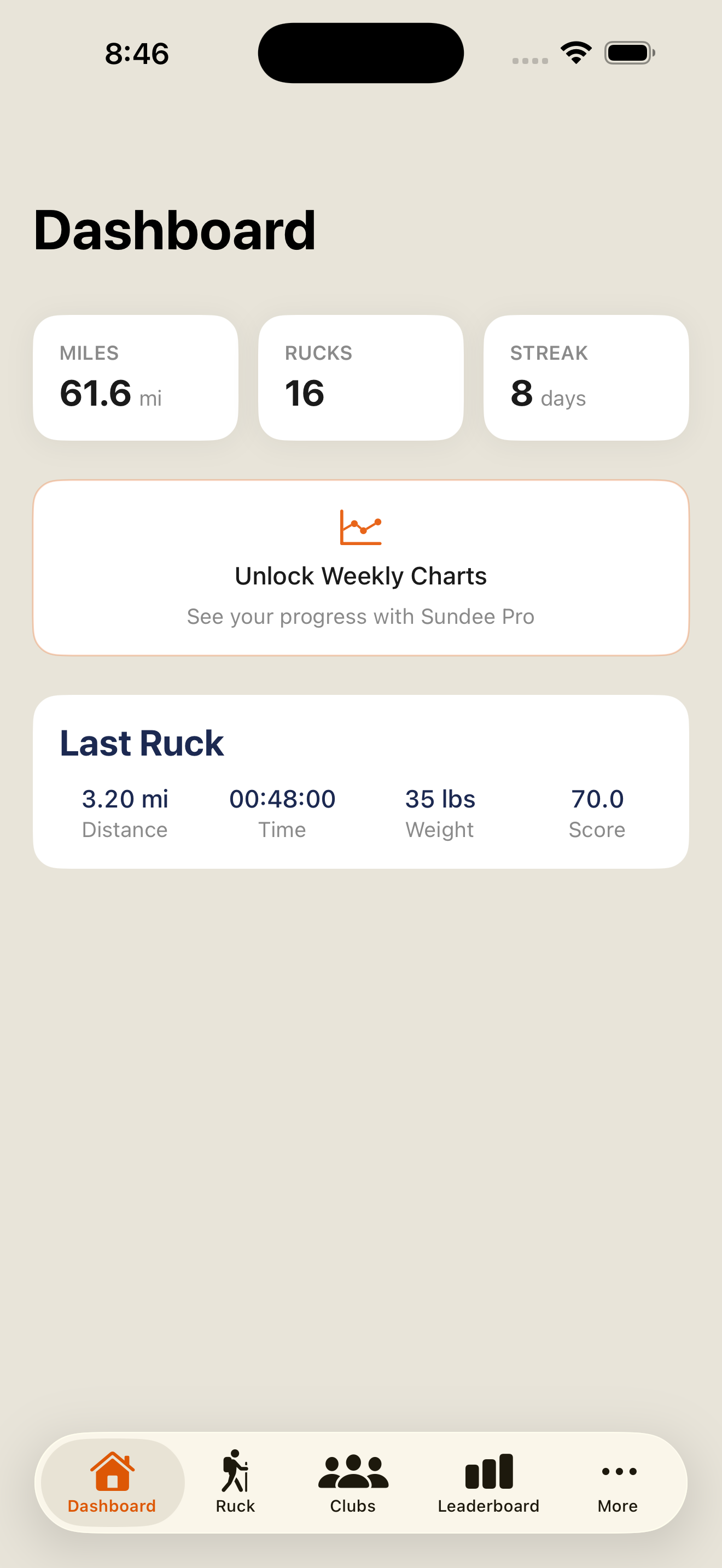The width and height of the screenshot is (722, 1568).
Task: Open the Clubs people icon
Action: click(353, 1468)
